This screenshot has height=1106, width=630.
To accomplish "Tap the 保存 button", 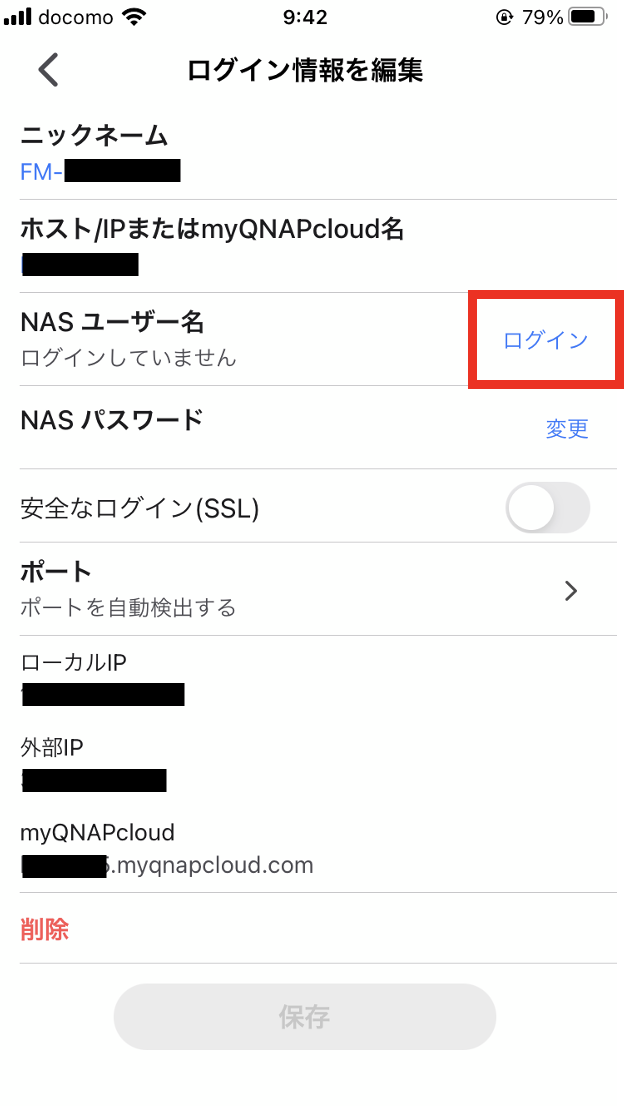I will (x=305, y=1018).
